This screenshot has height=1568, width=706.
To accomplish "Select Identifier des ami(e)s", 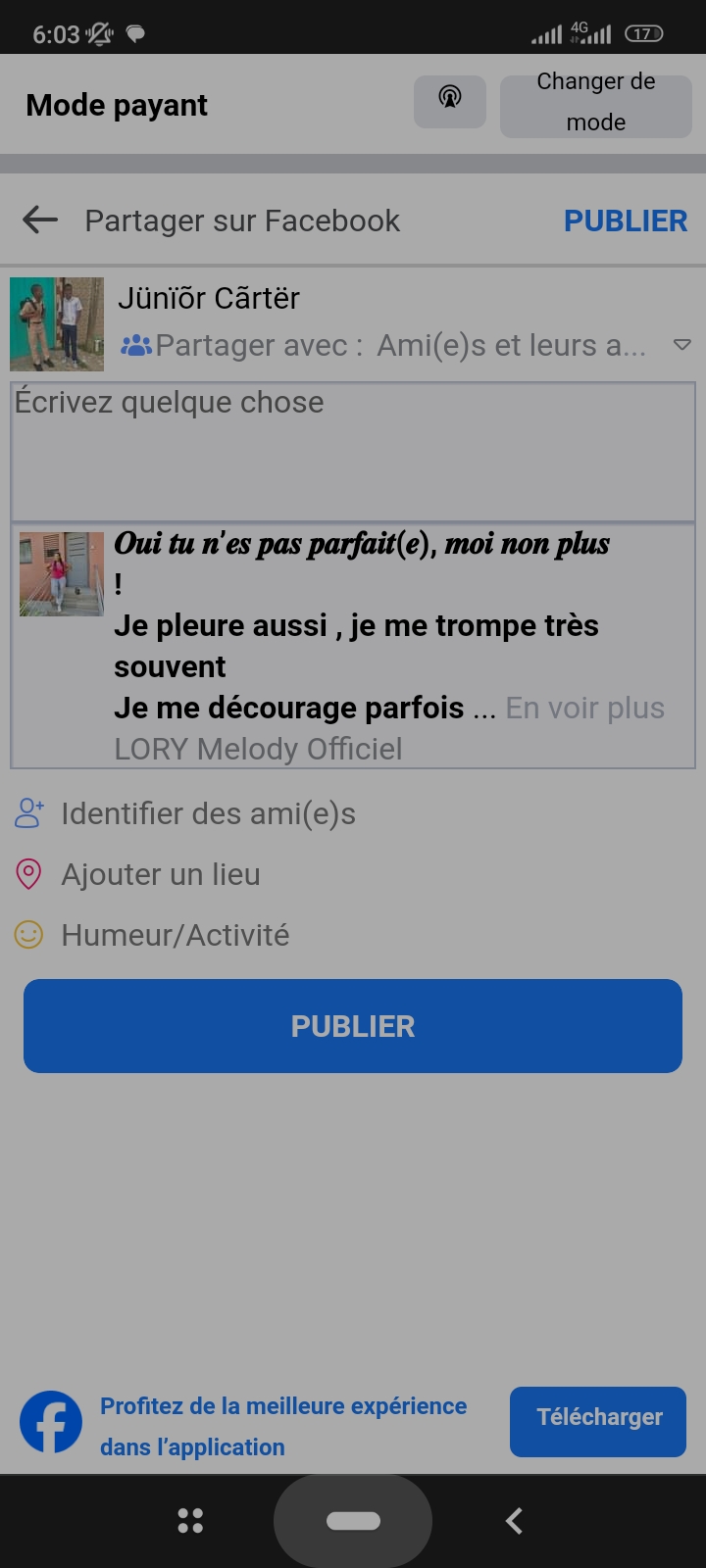I will click(x=208, y=813).
